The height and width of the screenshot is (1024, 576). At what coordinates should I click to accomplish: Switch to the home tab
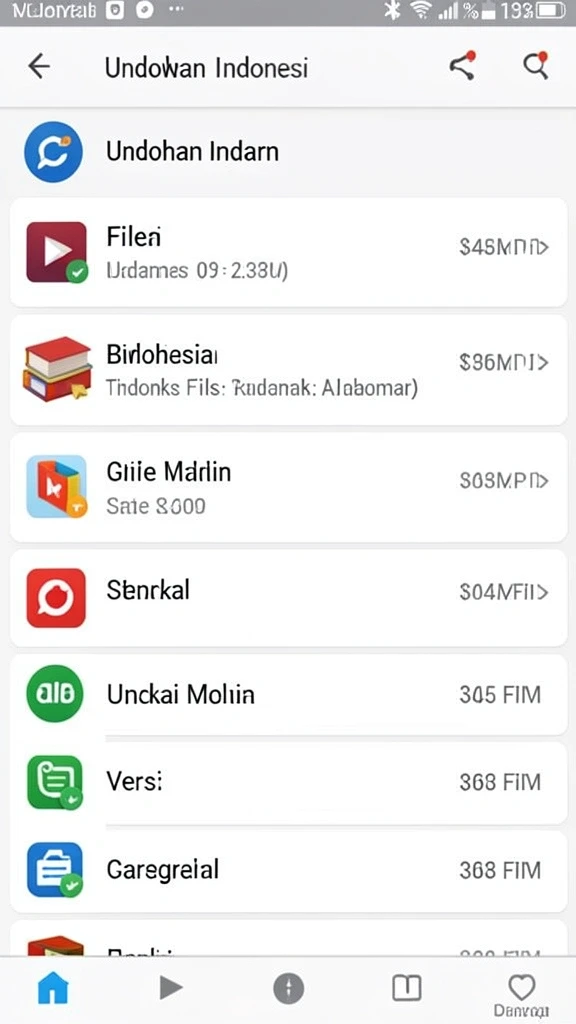tap(54, 988)
